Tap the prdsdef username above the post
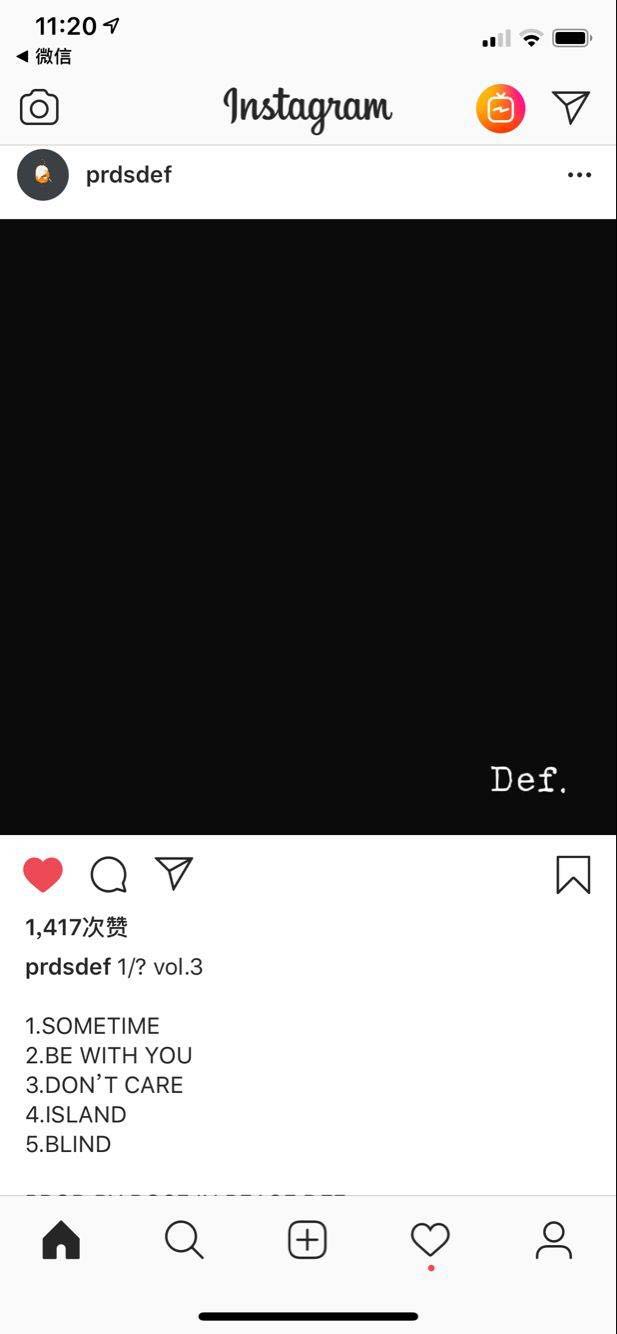Screen dimensions: 617x1334 pos(129,175)
